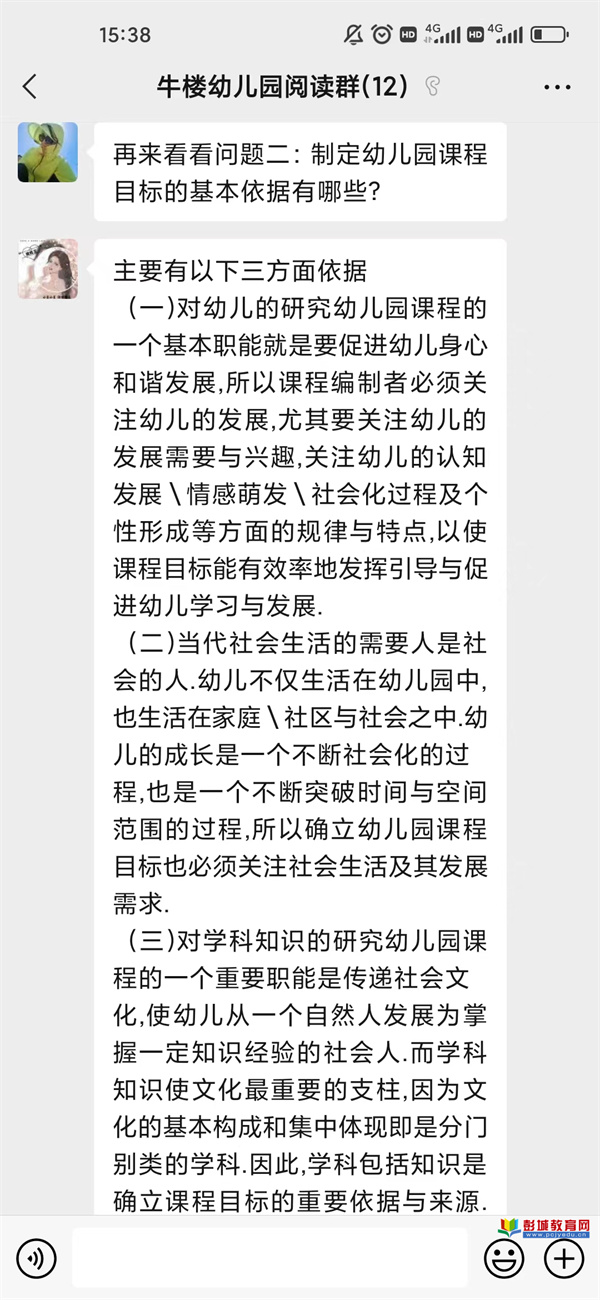Image resolution: width=600 pixels, height=1300 pixels.
Task: Open the plus attachments menu
Action: click(x=564, y=1257)
